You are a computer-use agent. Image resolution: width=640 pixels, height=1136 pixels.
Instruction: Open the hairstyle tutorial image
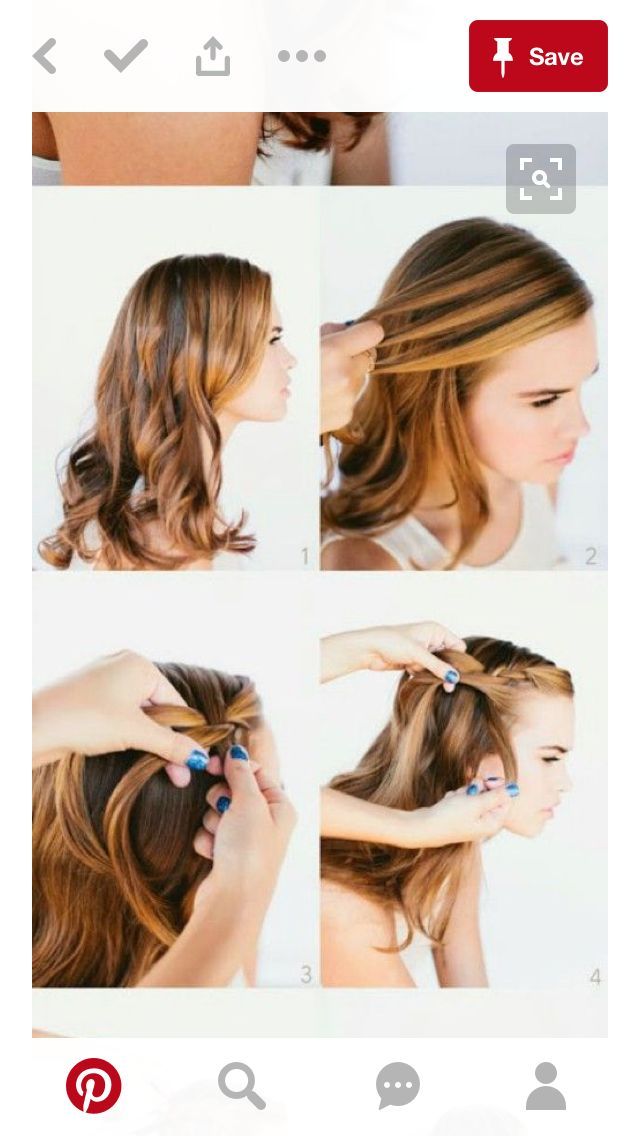320,574
